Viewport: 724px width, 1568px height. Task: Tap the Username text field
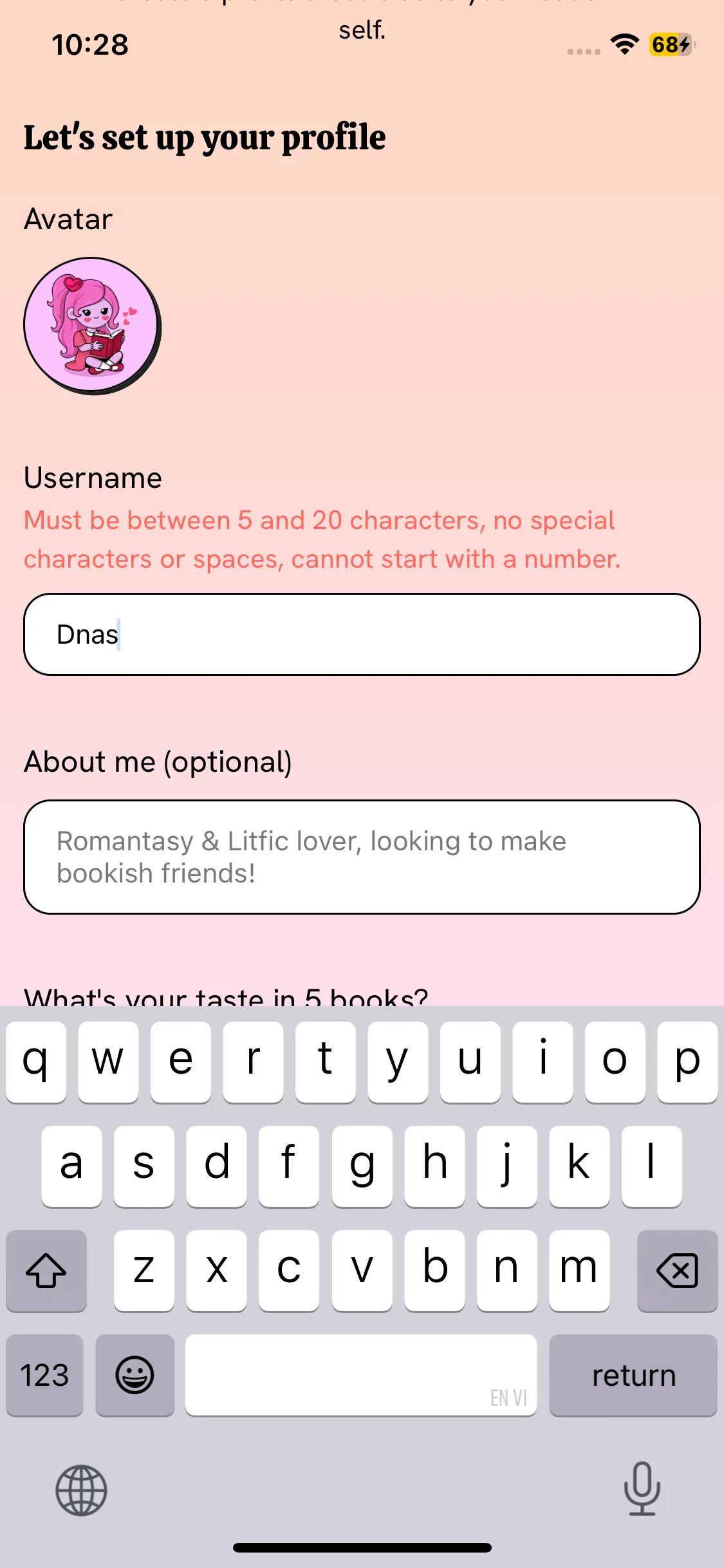[362, 634]
